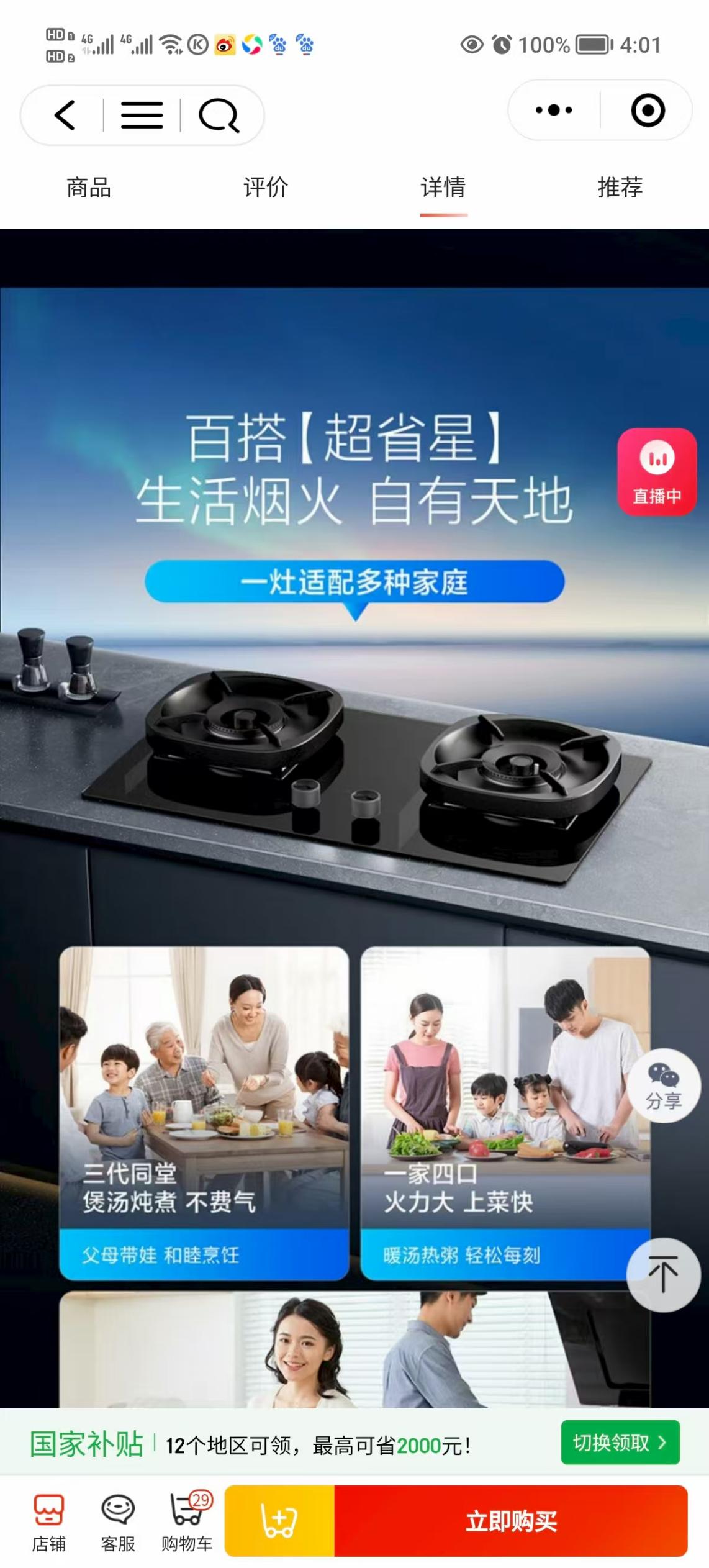Switch to 评价 tab
Viewport: 709px width, 1568px height.
[x=266, y=188]
